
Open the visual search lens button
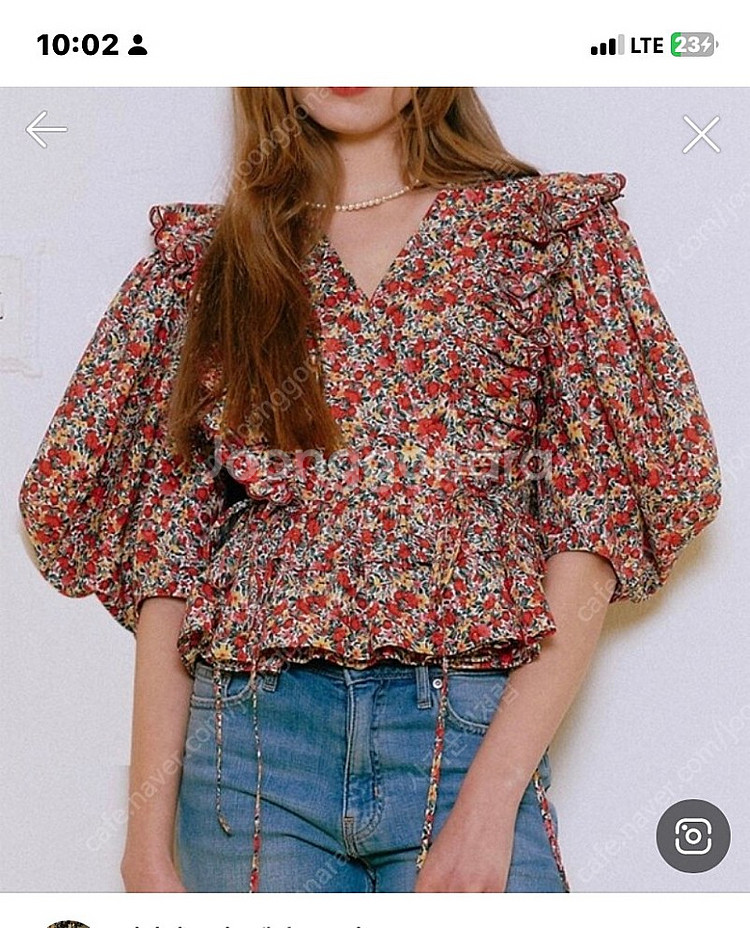click(x=693, y=836)
